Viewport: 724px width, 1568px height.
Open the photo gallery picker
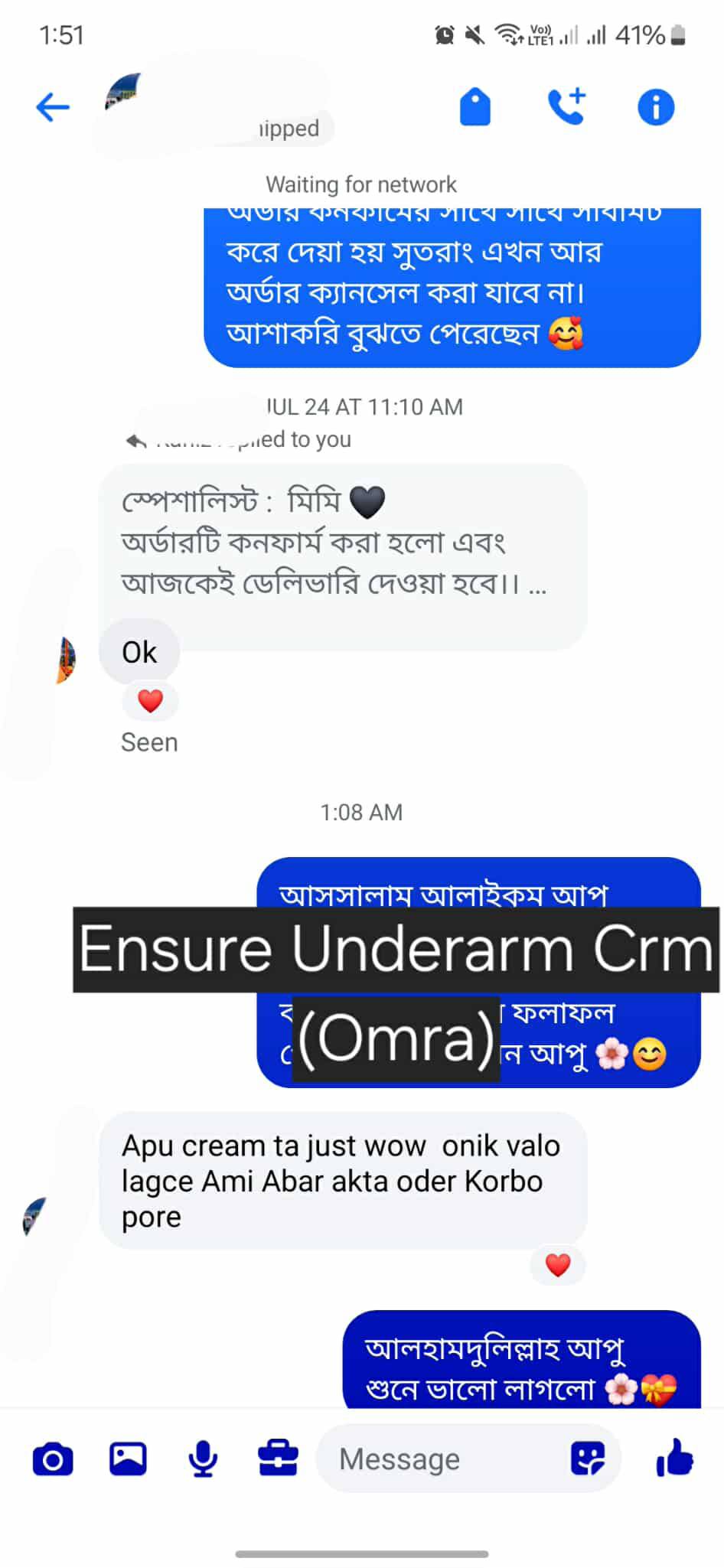click(128, 1459)
